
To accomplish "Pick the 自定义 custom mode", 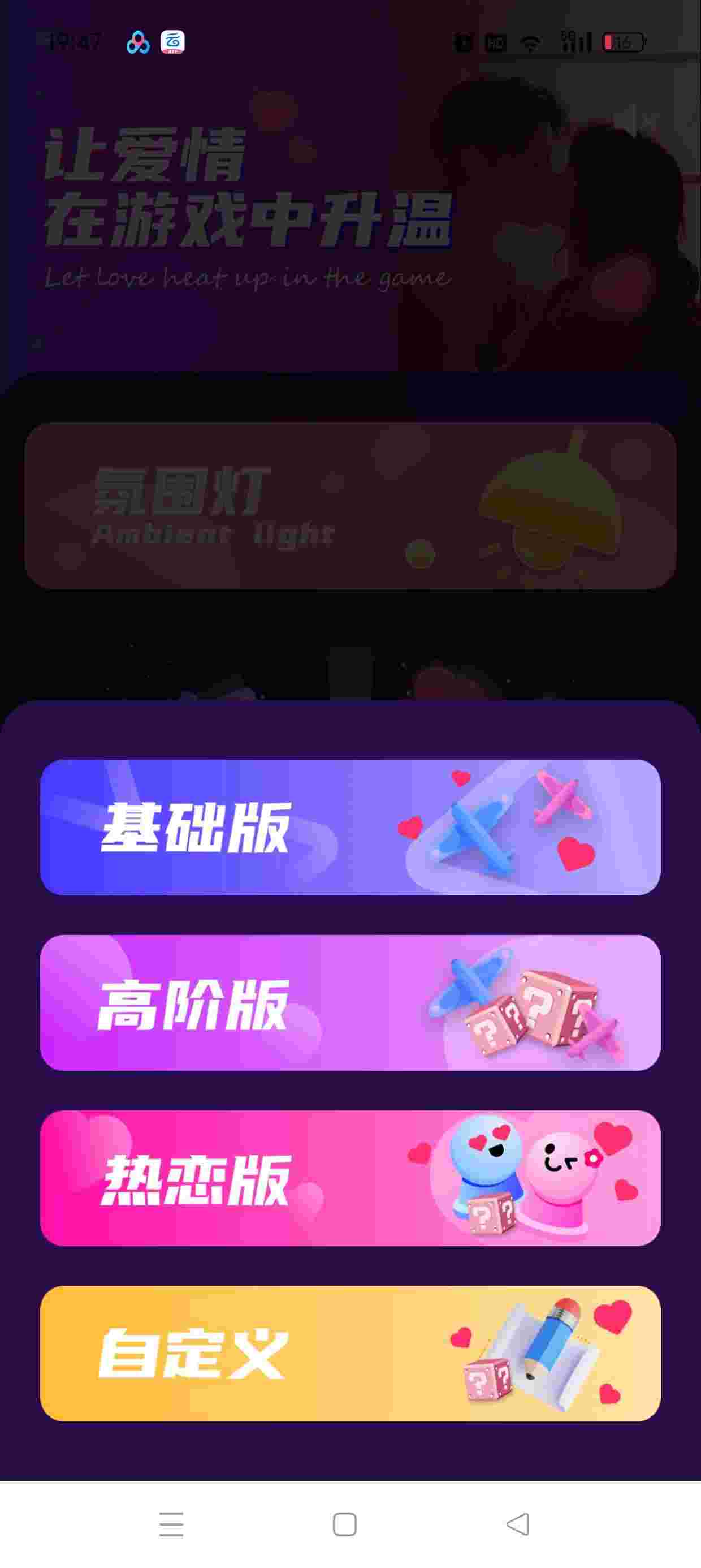I will coord(350,1353).
